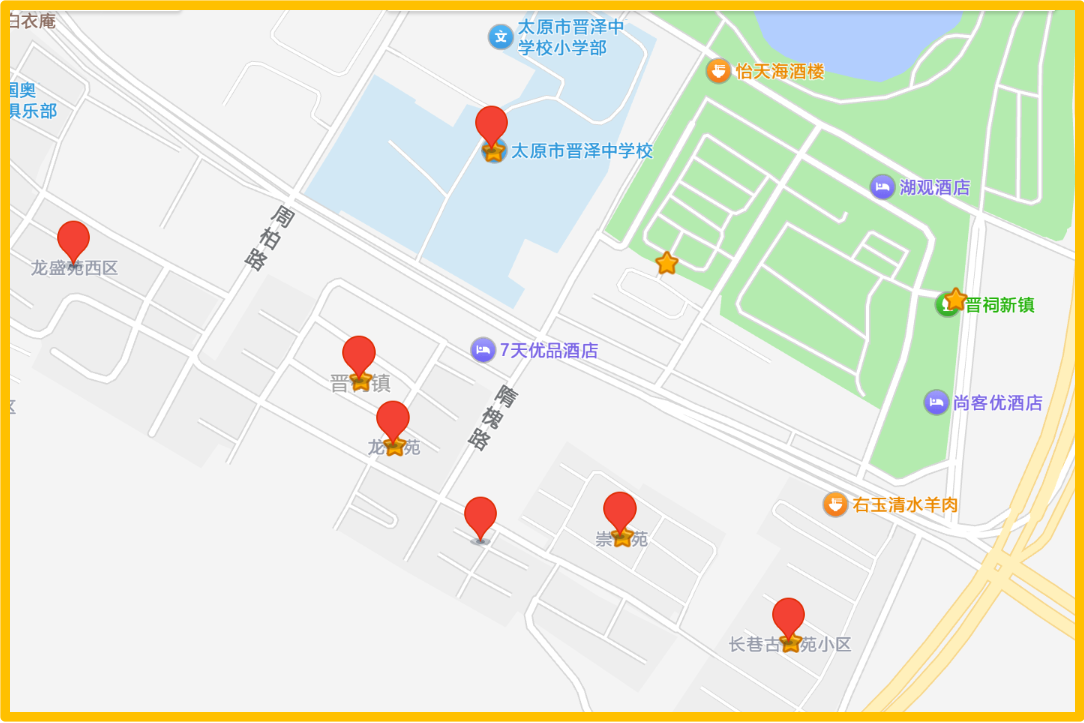Open the 7天优品酒店 hotel marker

pos(483,349)
